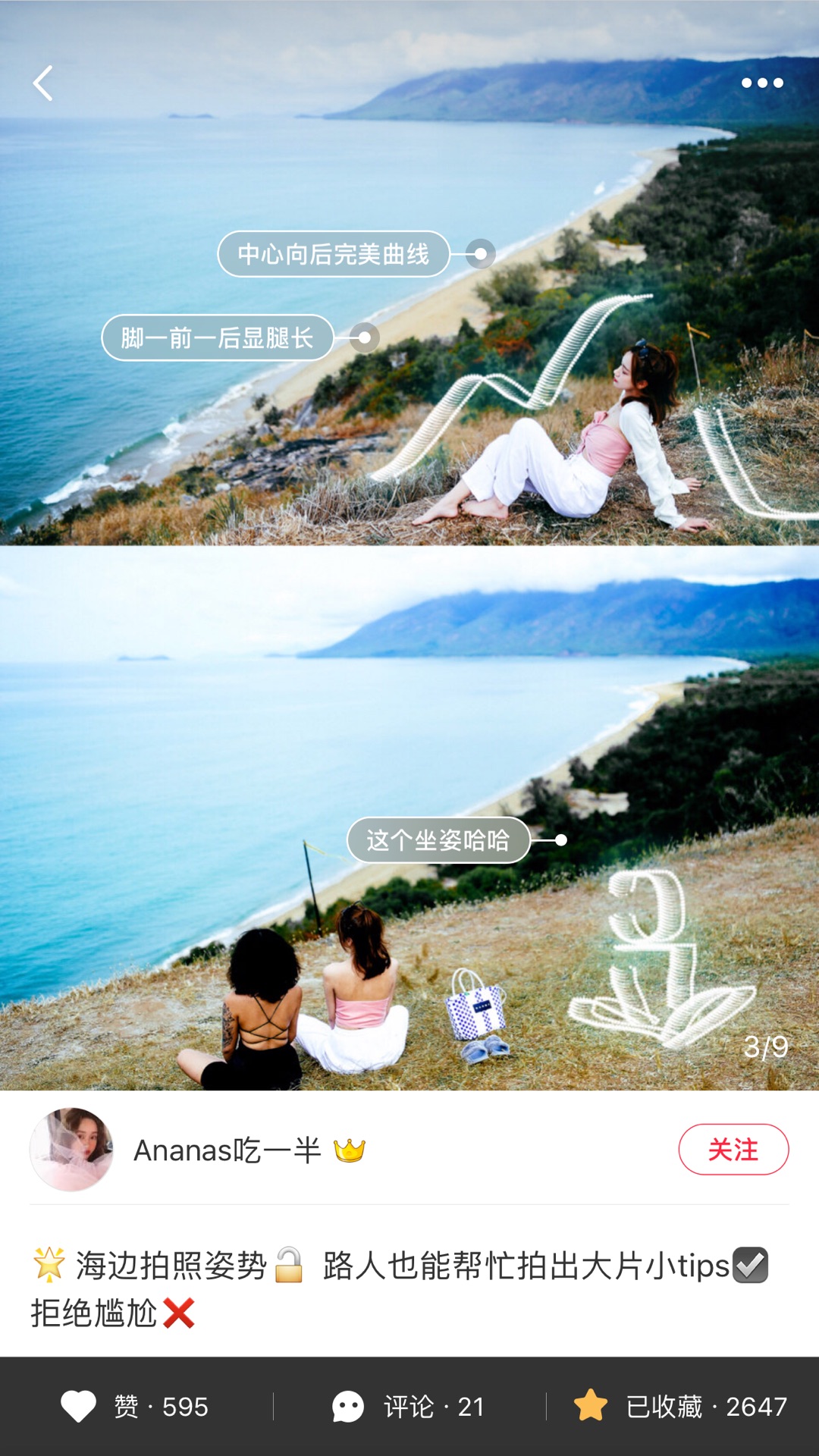Open Ananas吃一半's profile avatar
819x1456 pixels.
click(72, 1150)
